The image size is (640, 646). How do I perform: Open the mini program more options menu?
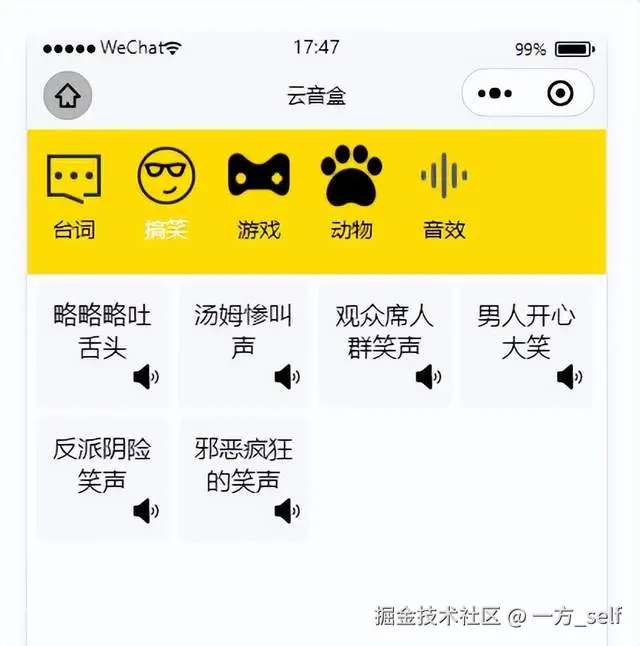(x=496, y=94)
